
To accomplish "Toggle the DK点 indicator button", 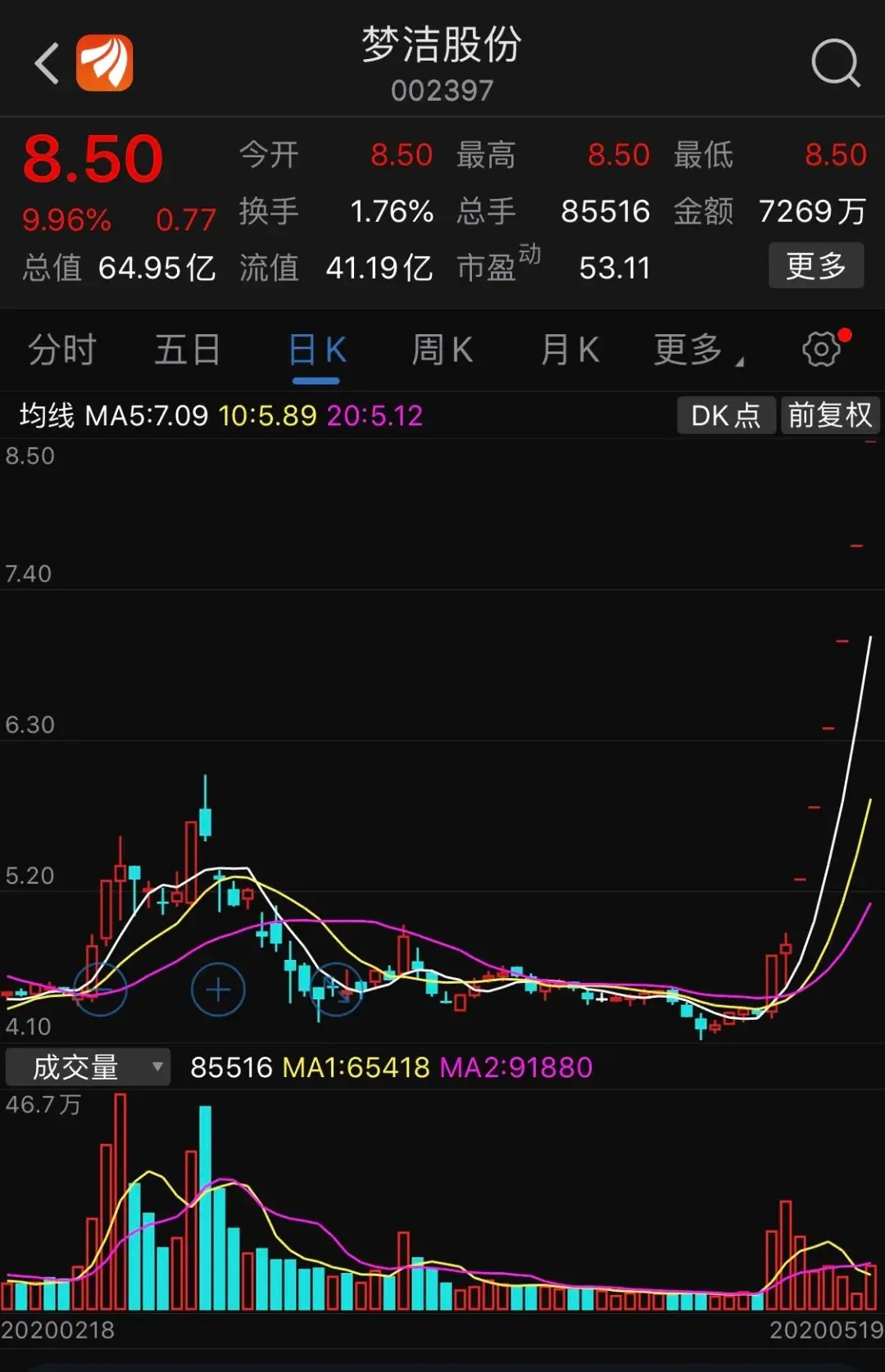I will coord(725,415).
